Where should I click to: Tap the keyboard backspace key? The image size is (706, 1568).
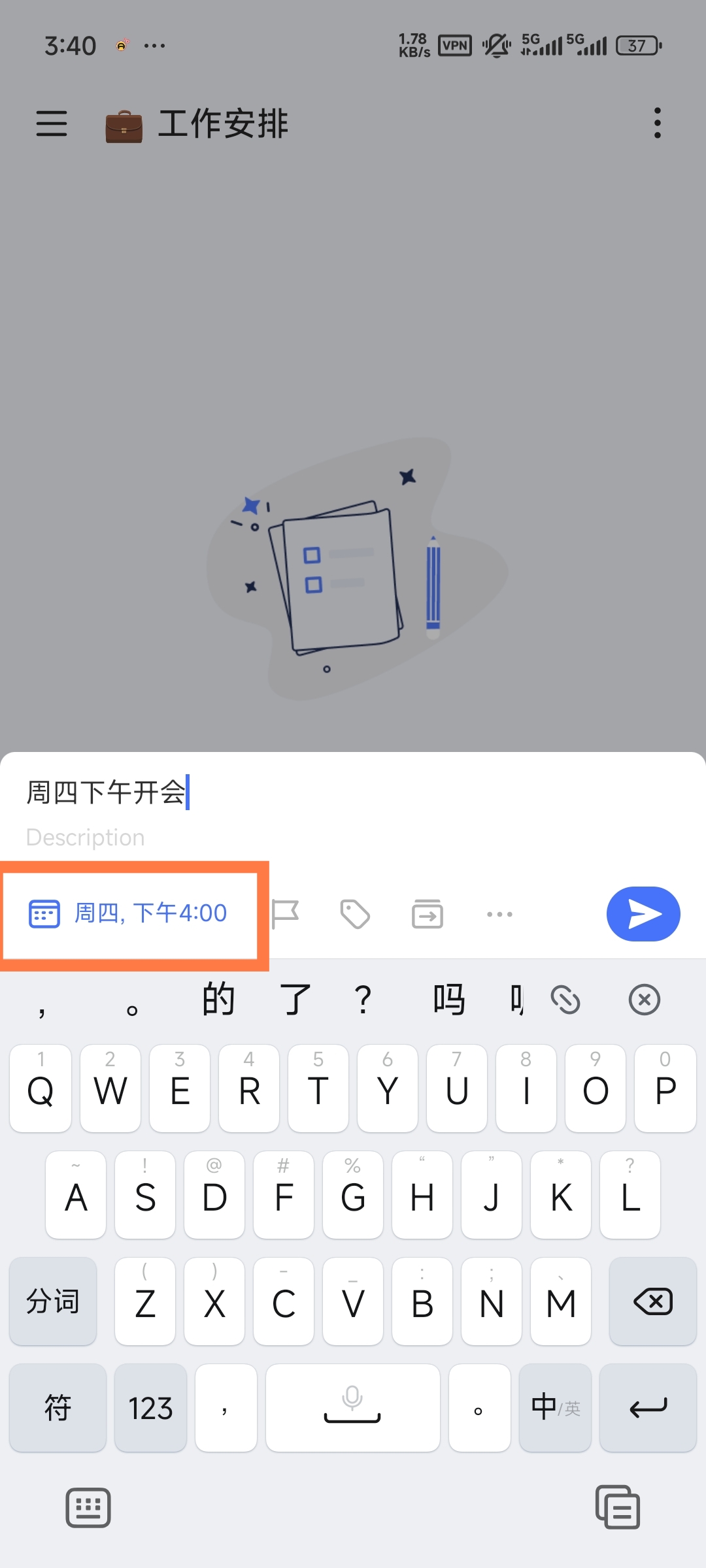652,1301
